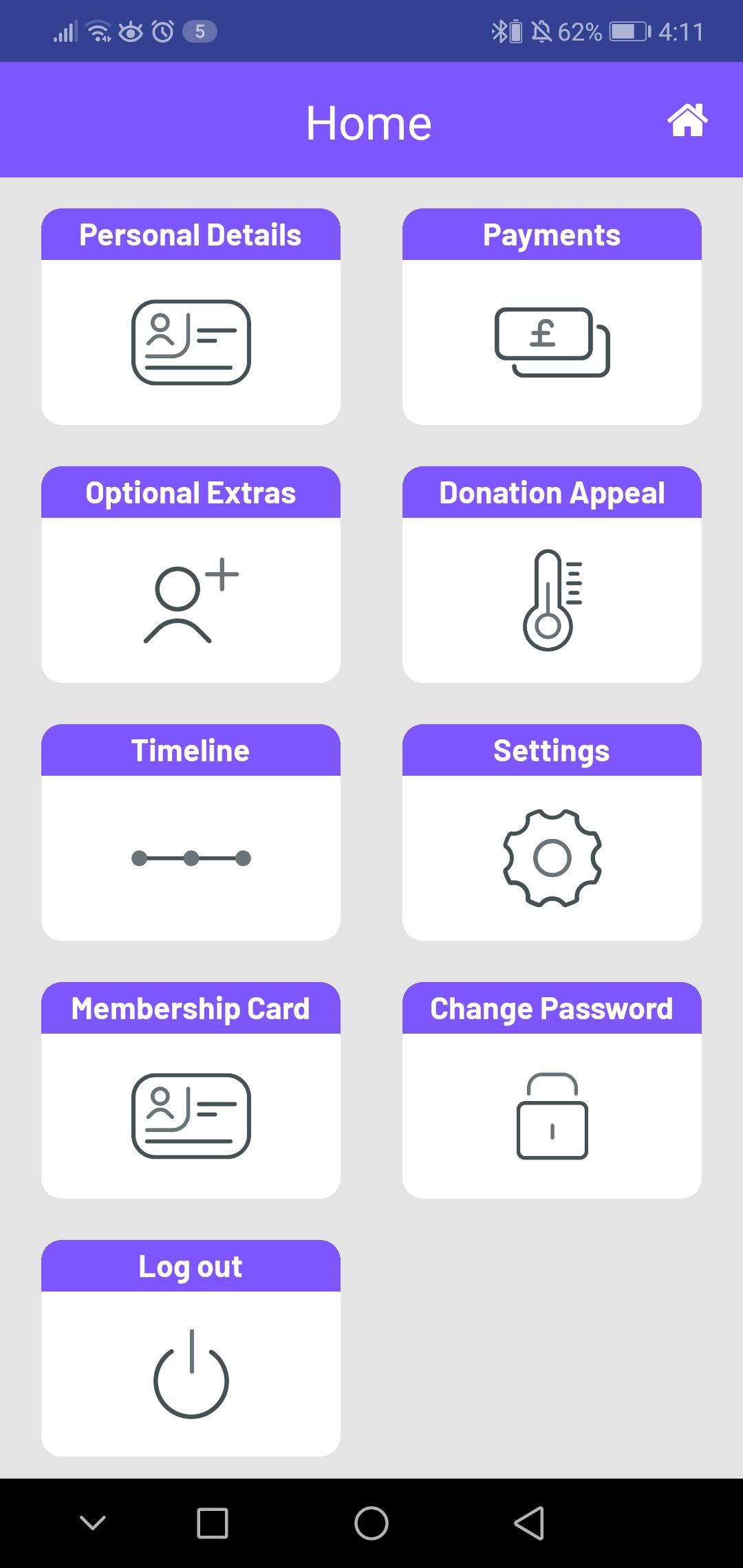
Task: View the Donation Appeal tile
Action: [552, 574]
